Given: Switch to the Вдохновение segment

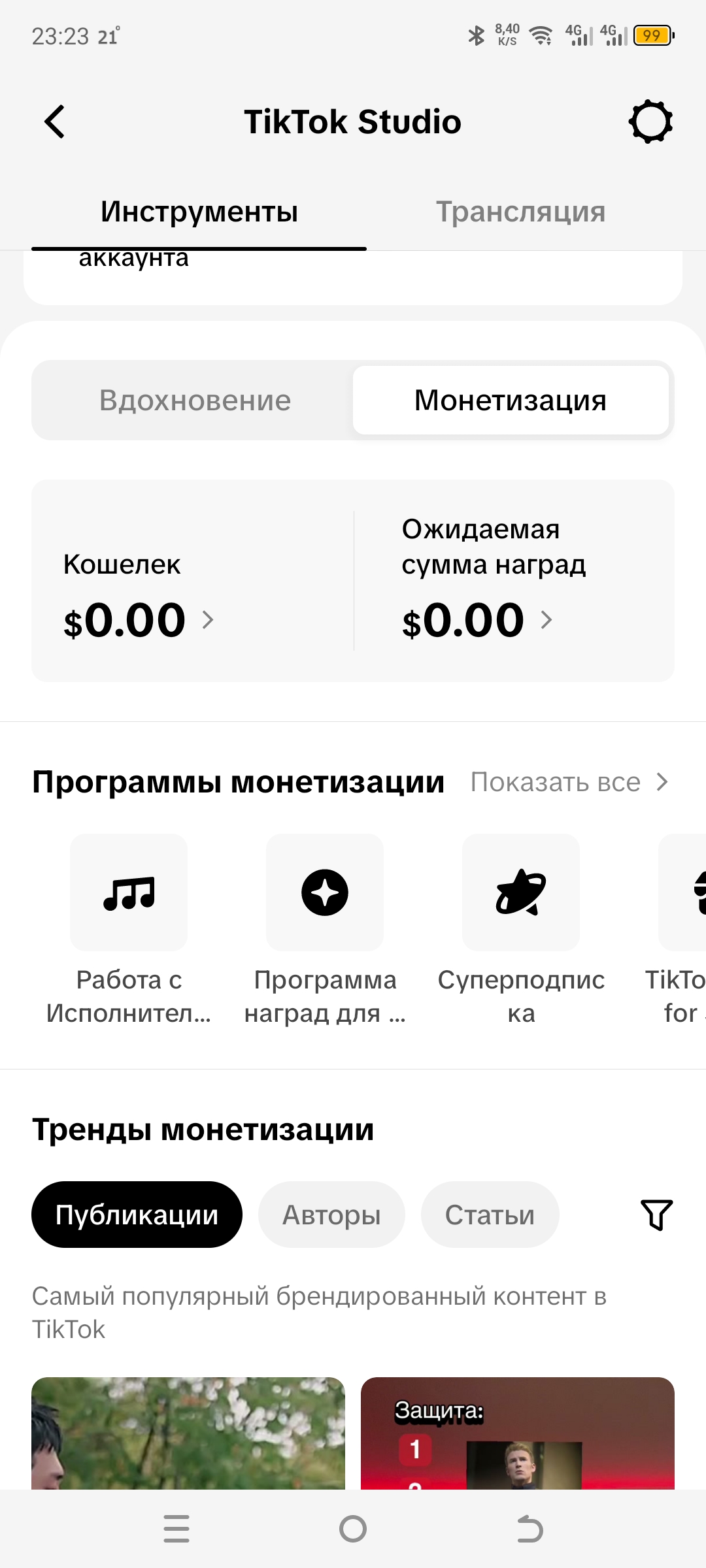Looking at the screenshot, I should [x=195, y=400].
